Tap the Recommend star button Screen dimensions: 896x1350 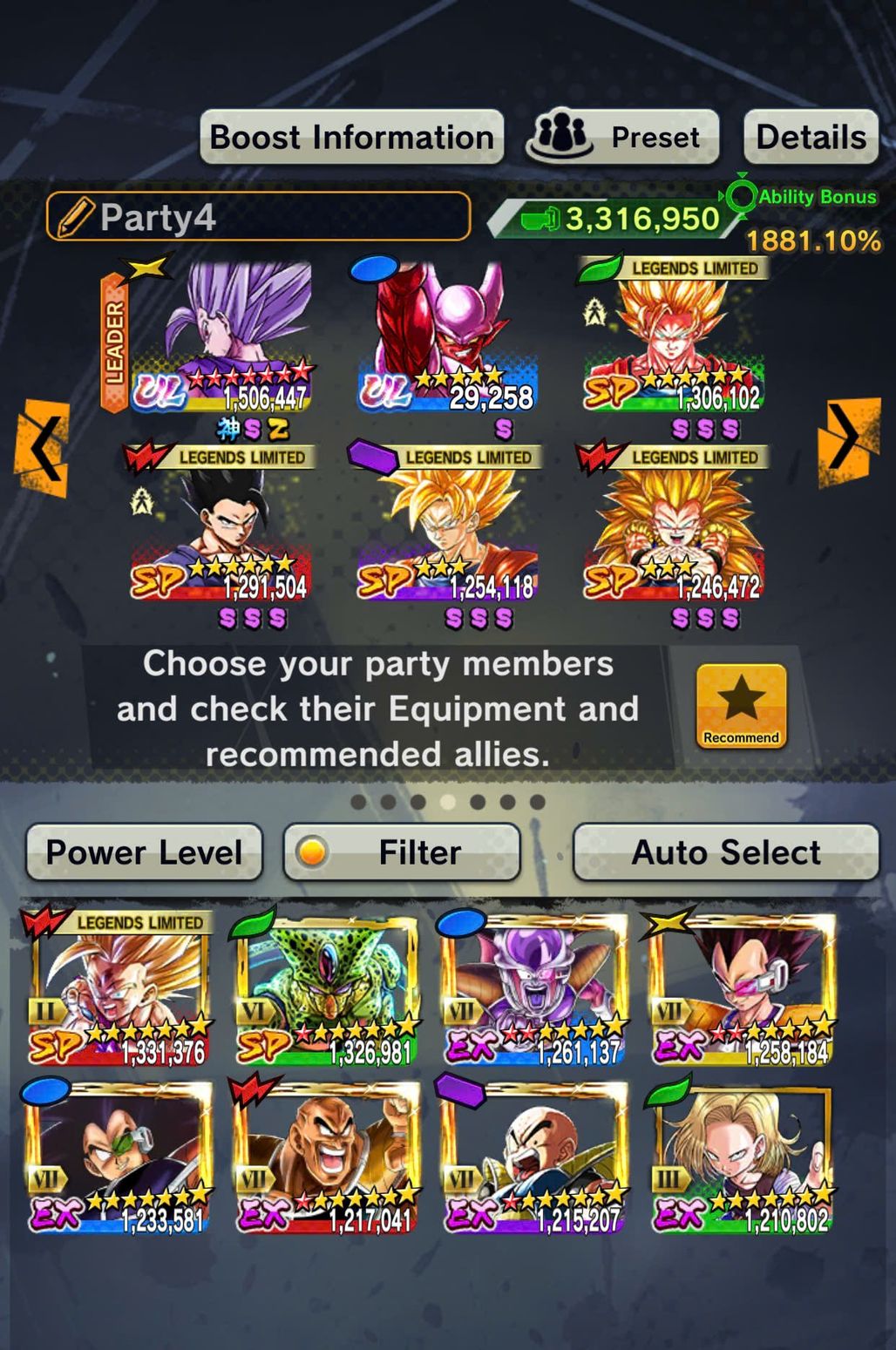tap(741, 707)
